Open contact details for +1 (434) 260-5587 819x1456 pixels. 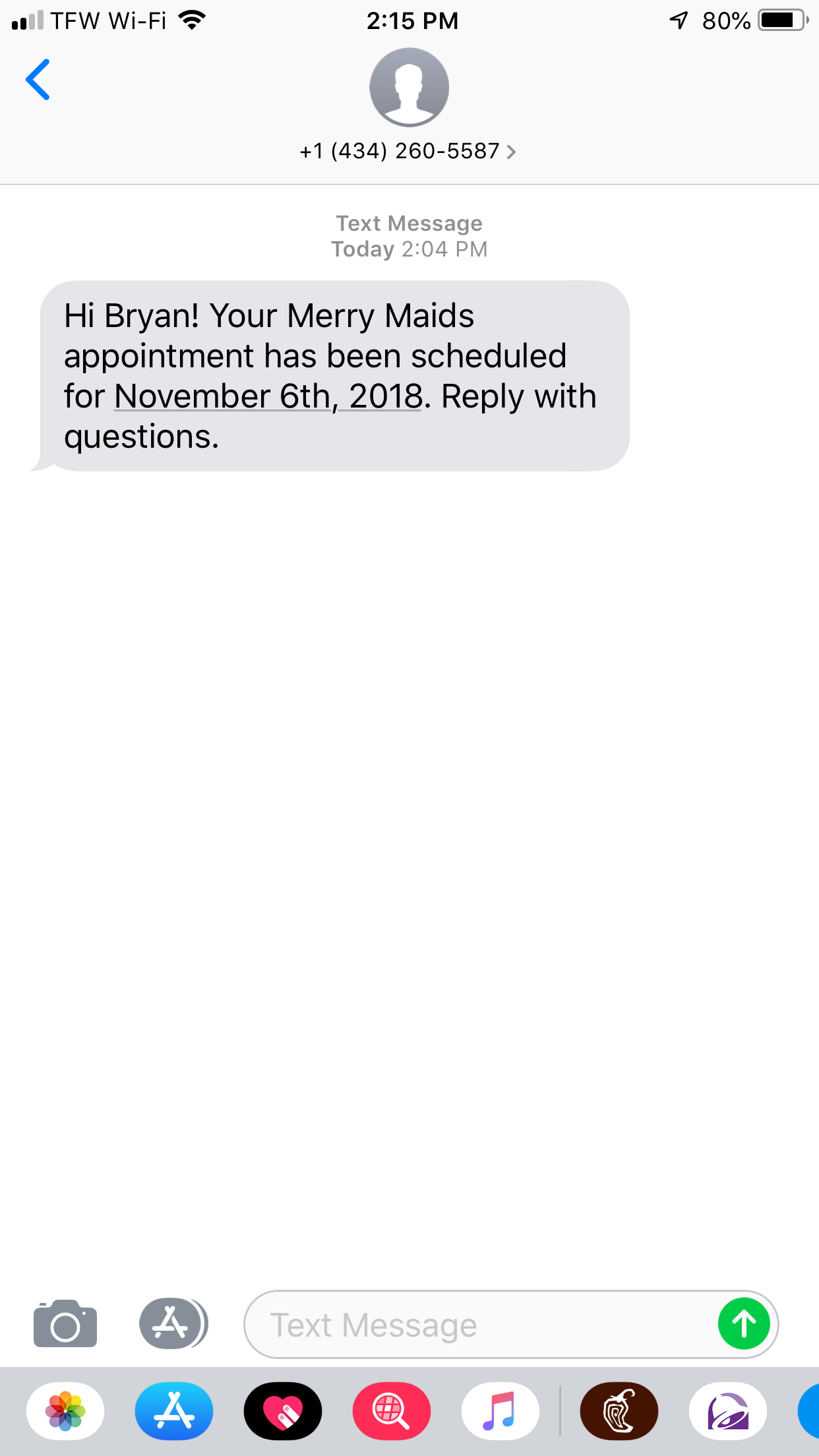[x=408, y=151]
